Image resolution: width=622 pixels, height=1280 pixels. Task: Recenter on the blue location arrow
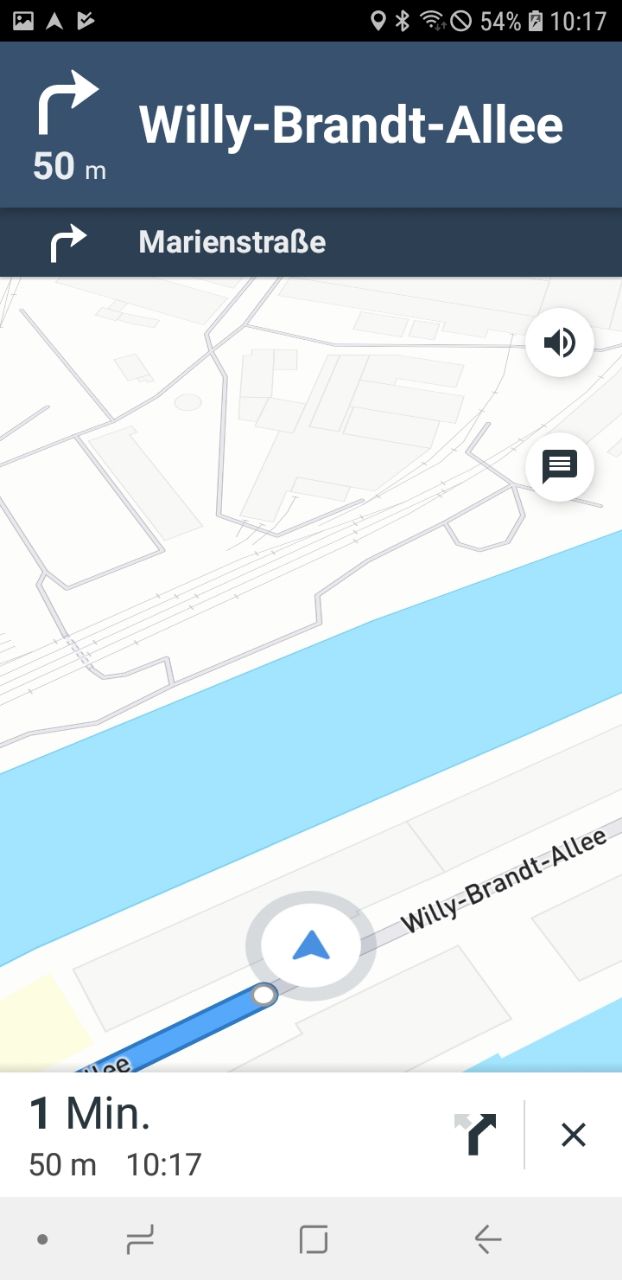[x=311, y=945]
